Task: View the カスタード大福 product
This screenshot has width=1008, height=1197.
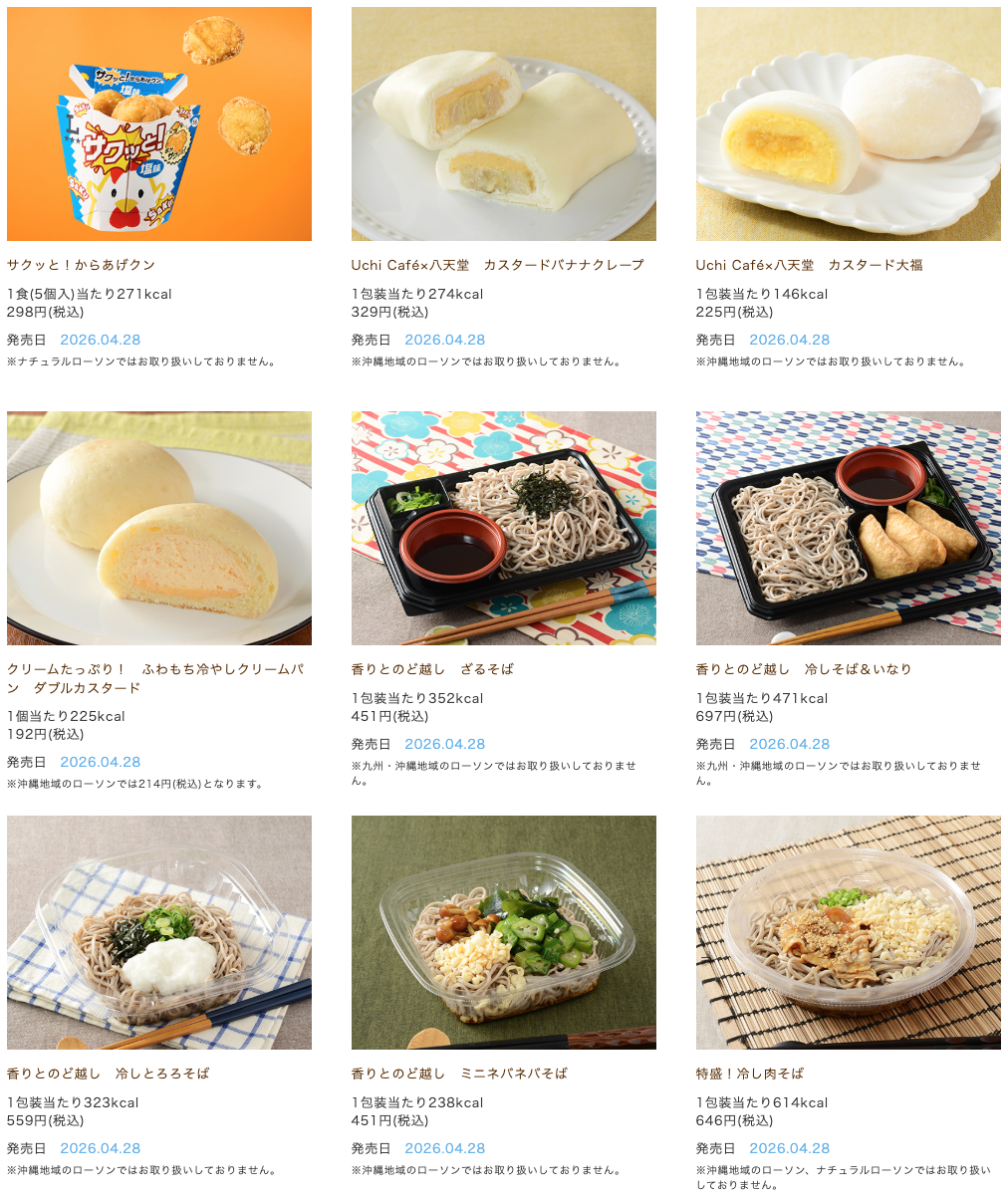Action: click(848, 124)
